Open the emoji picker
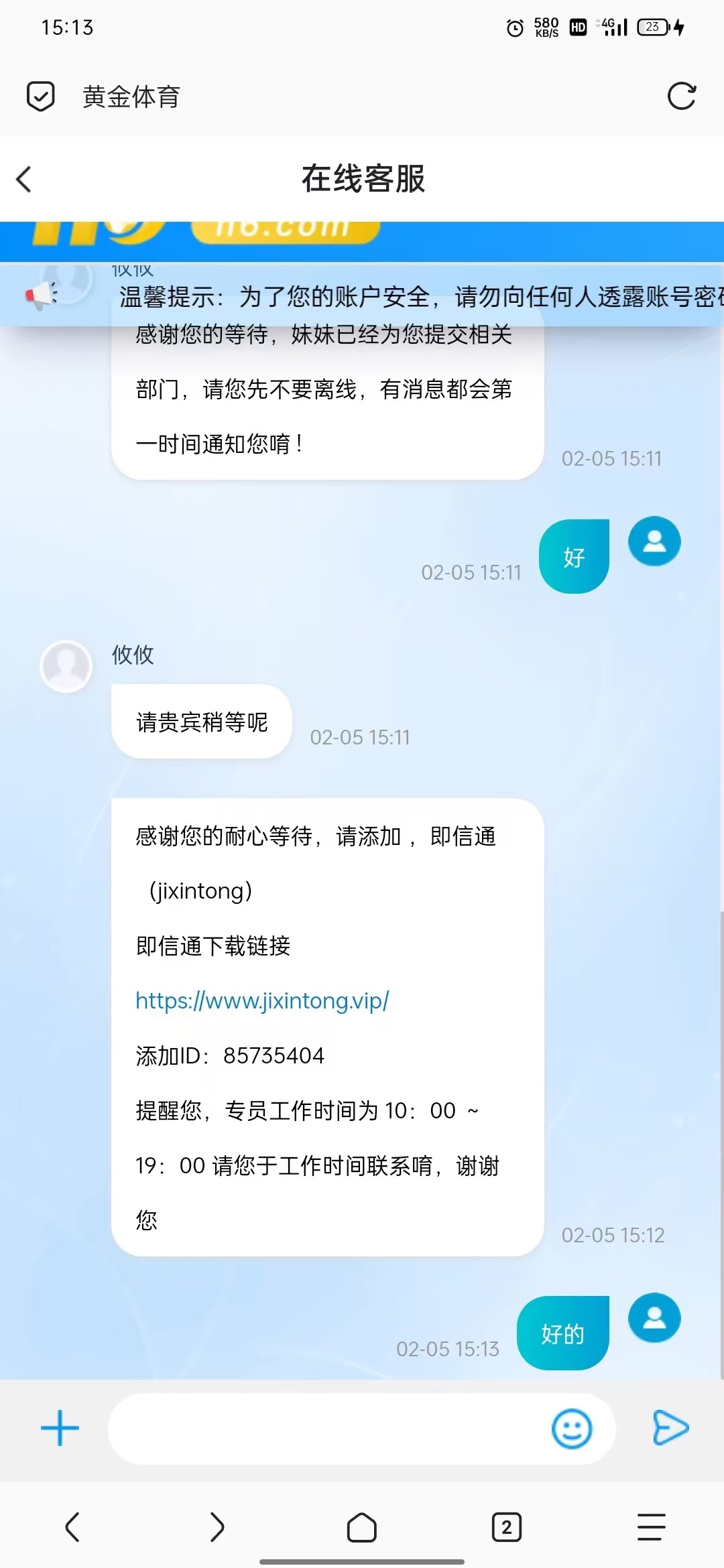Image resolution: width=724 pixels, height=1568 pixels. click(x=571, y=1429)
